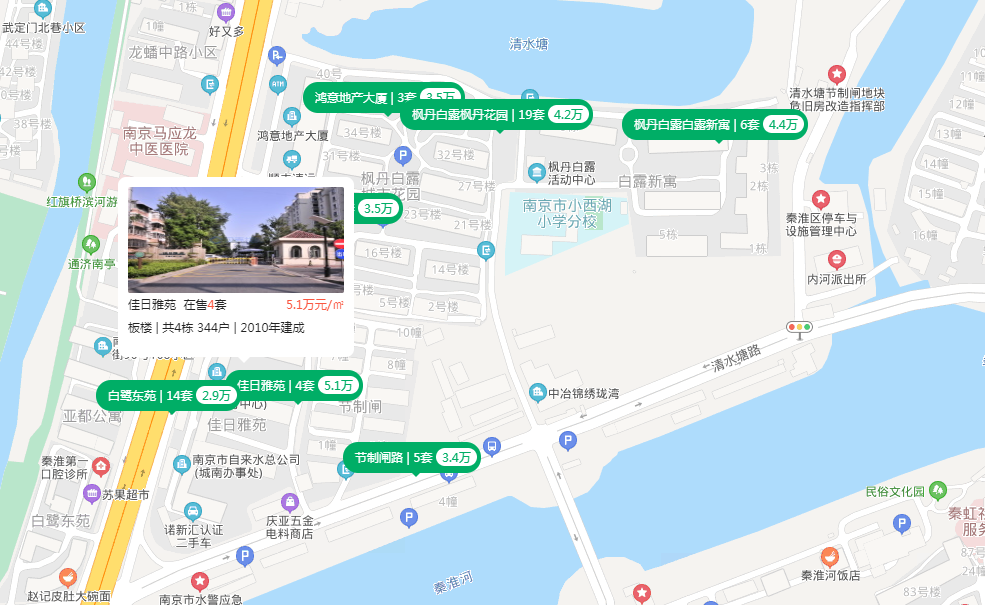Viewport: 985px width, 605px height.
Task: Open the 枫丹白露枫丹花园 19套 marker
Action: tap(496, 114)
